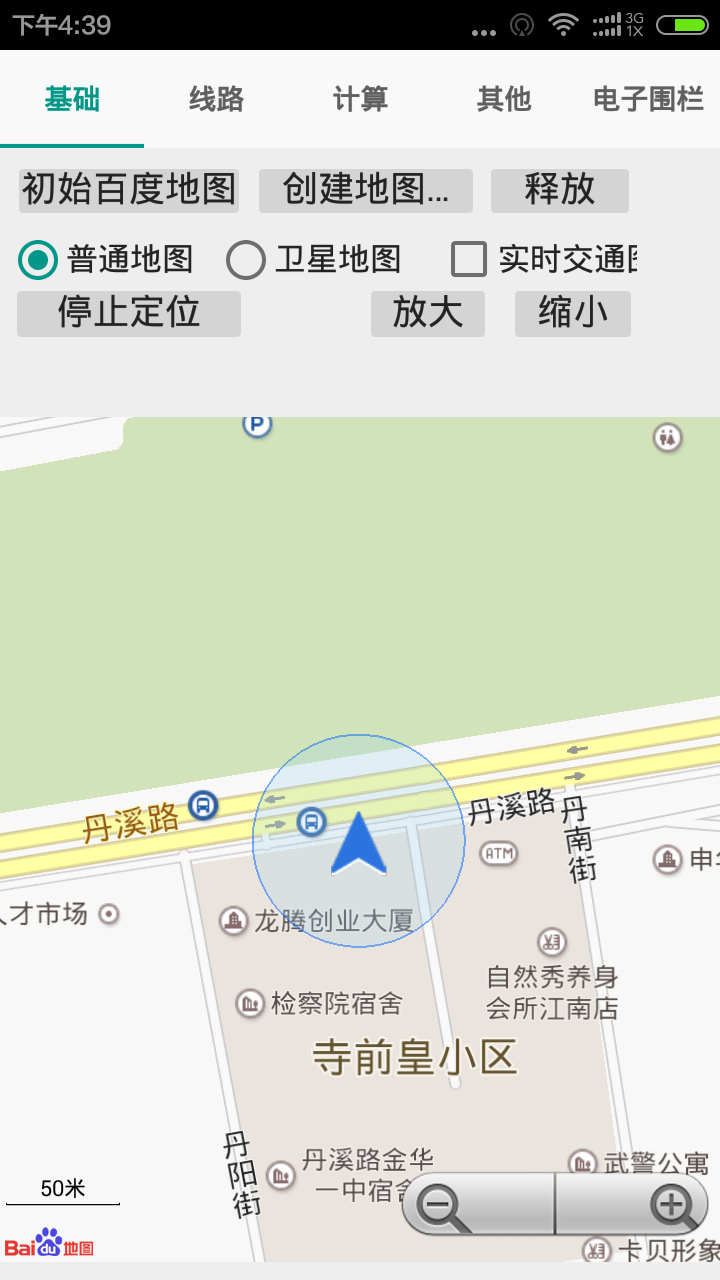Select the 基础 tab
Viewport: 720px width, 1280px height.
(x=72, y=99)
